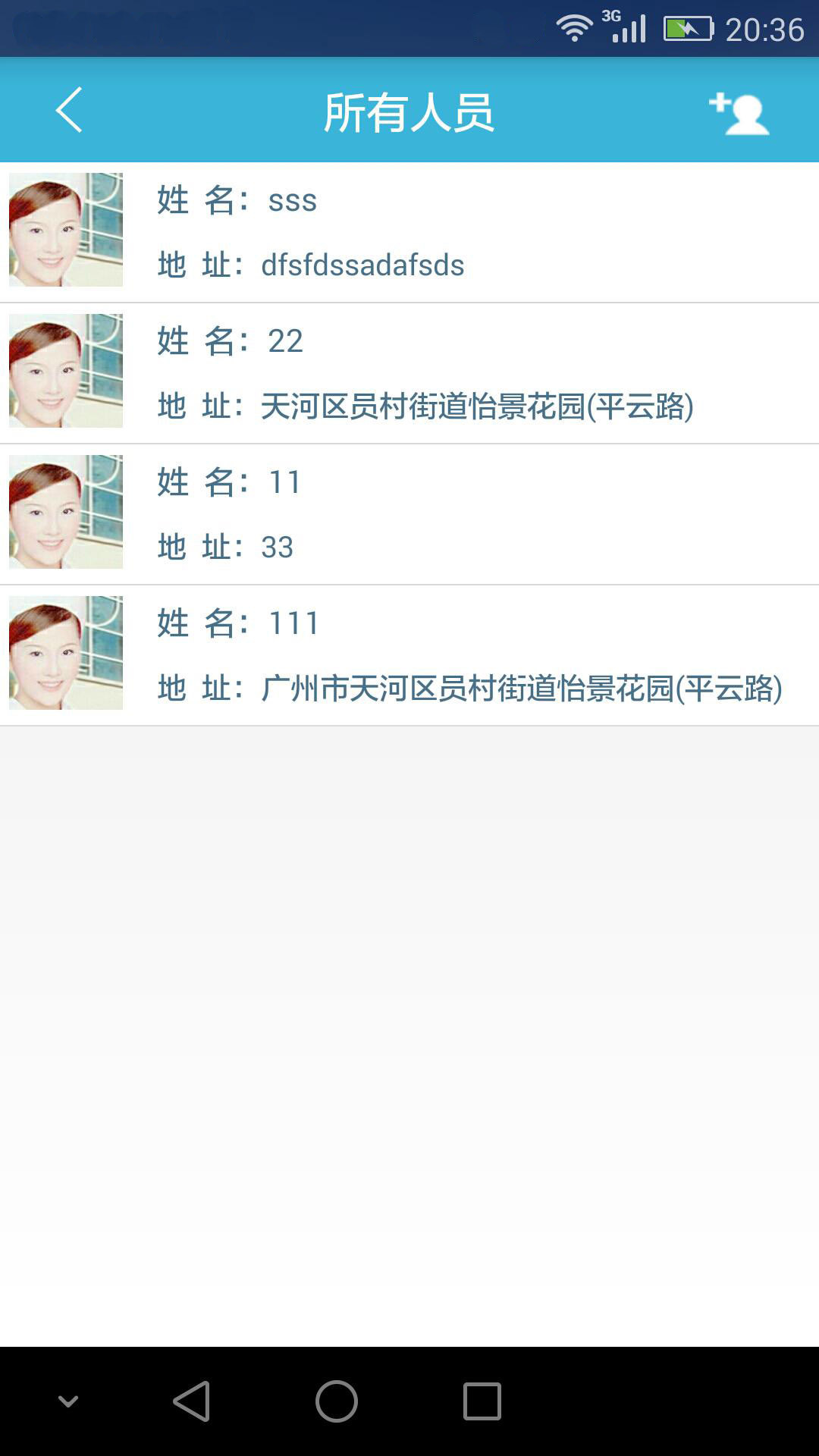Open the person named sss
This screenshot has width=819, height=1456.
pyautogui.click(x=409, y=232)
